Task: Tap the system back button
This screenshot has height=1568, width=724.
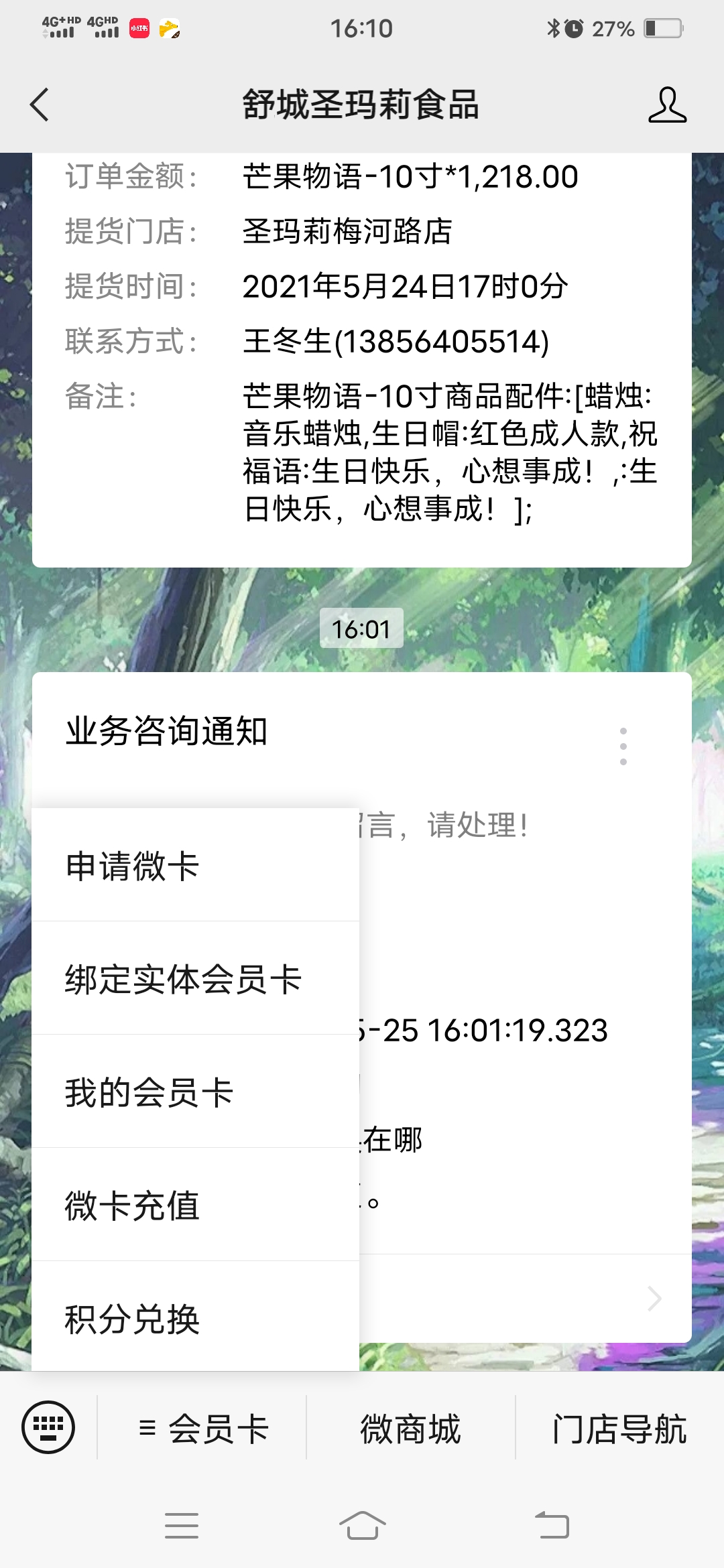Action: pos(552,1526)
